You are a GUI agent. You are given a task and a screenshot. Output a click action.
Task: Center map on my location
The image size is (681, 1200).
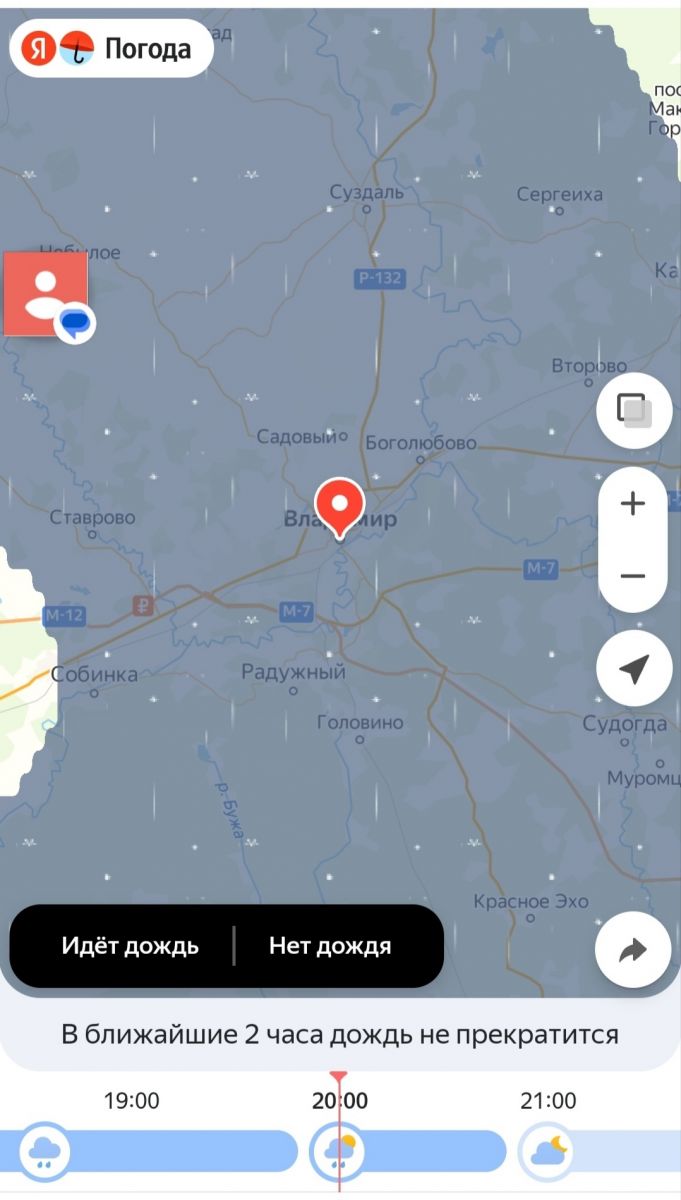(x=633, y=669)
